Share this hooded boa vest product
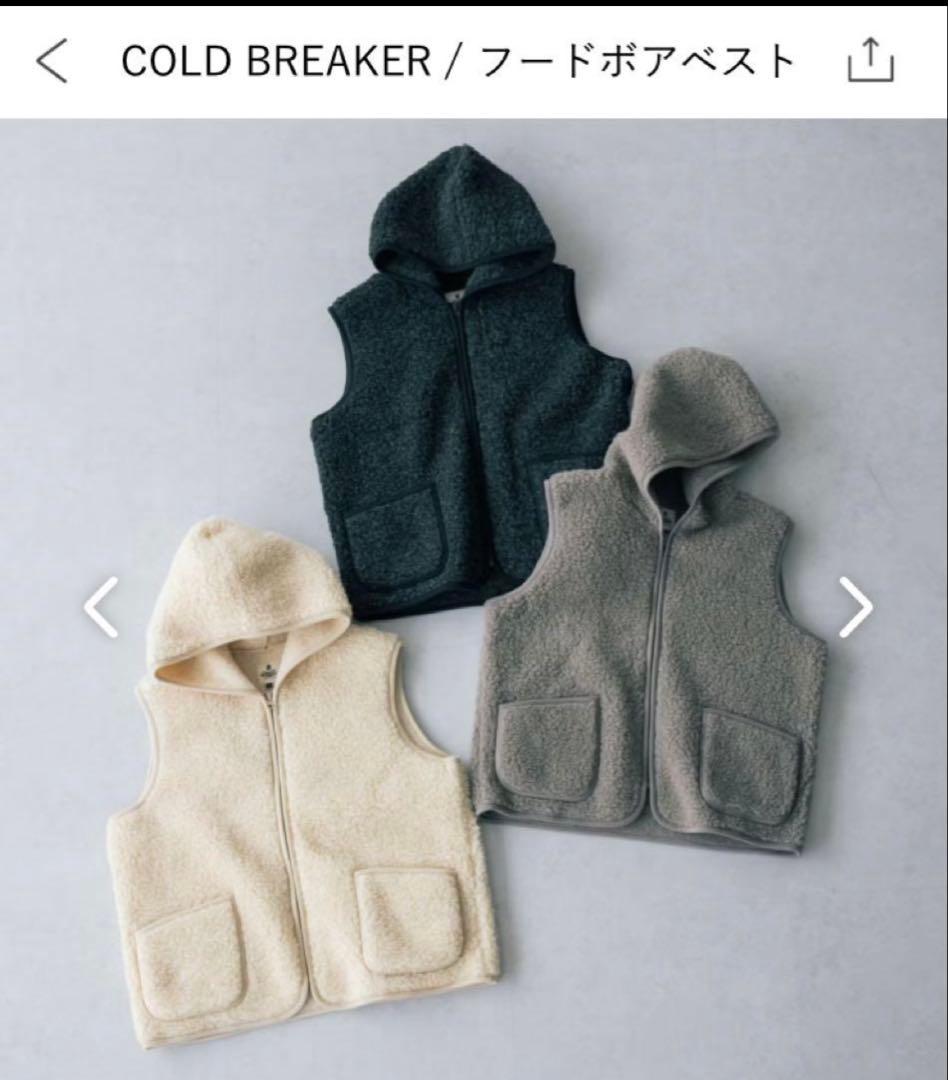 tap(870, 62)
